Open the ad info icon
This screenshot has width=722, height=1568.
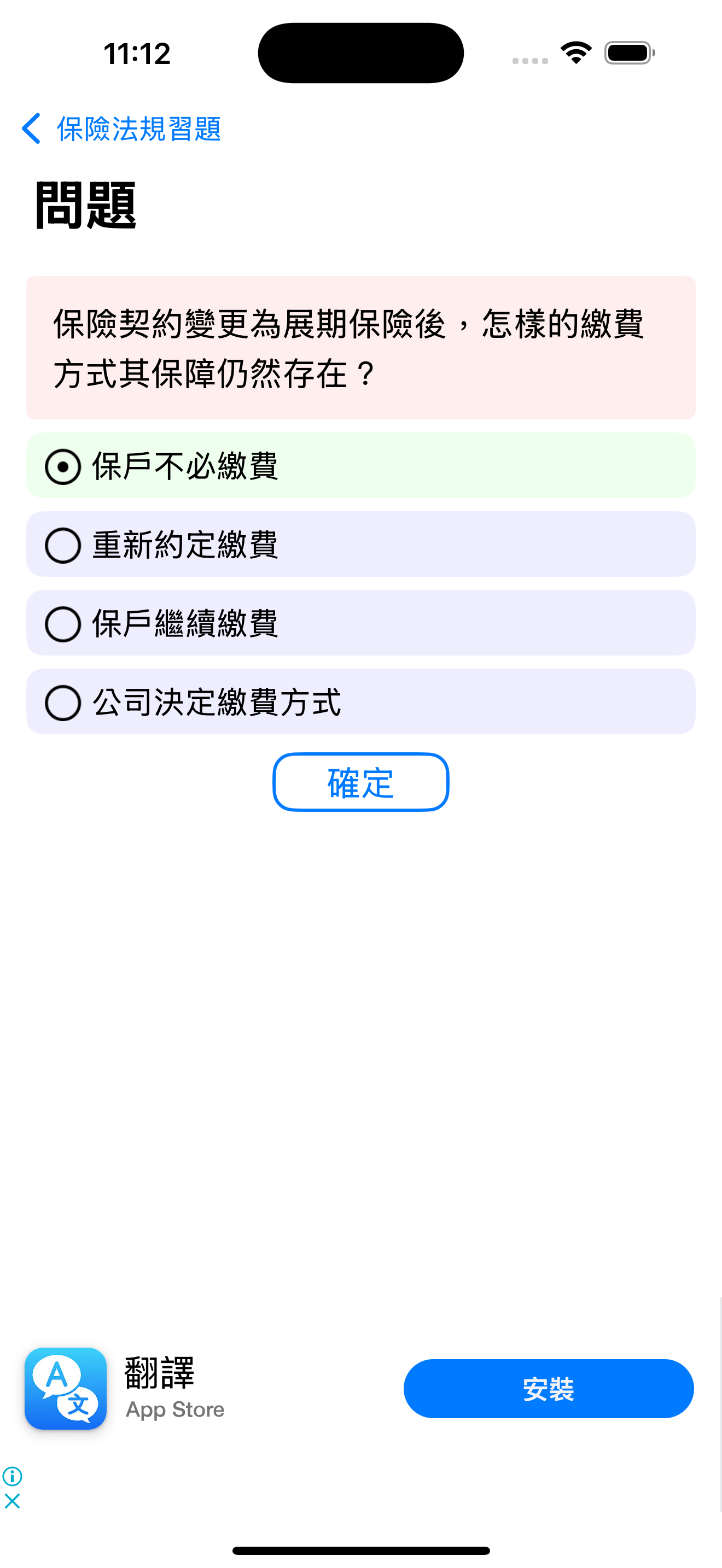tap(12, 1476)
